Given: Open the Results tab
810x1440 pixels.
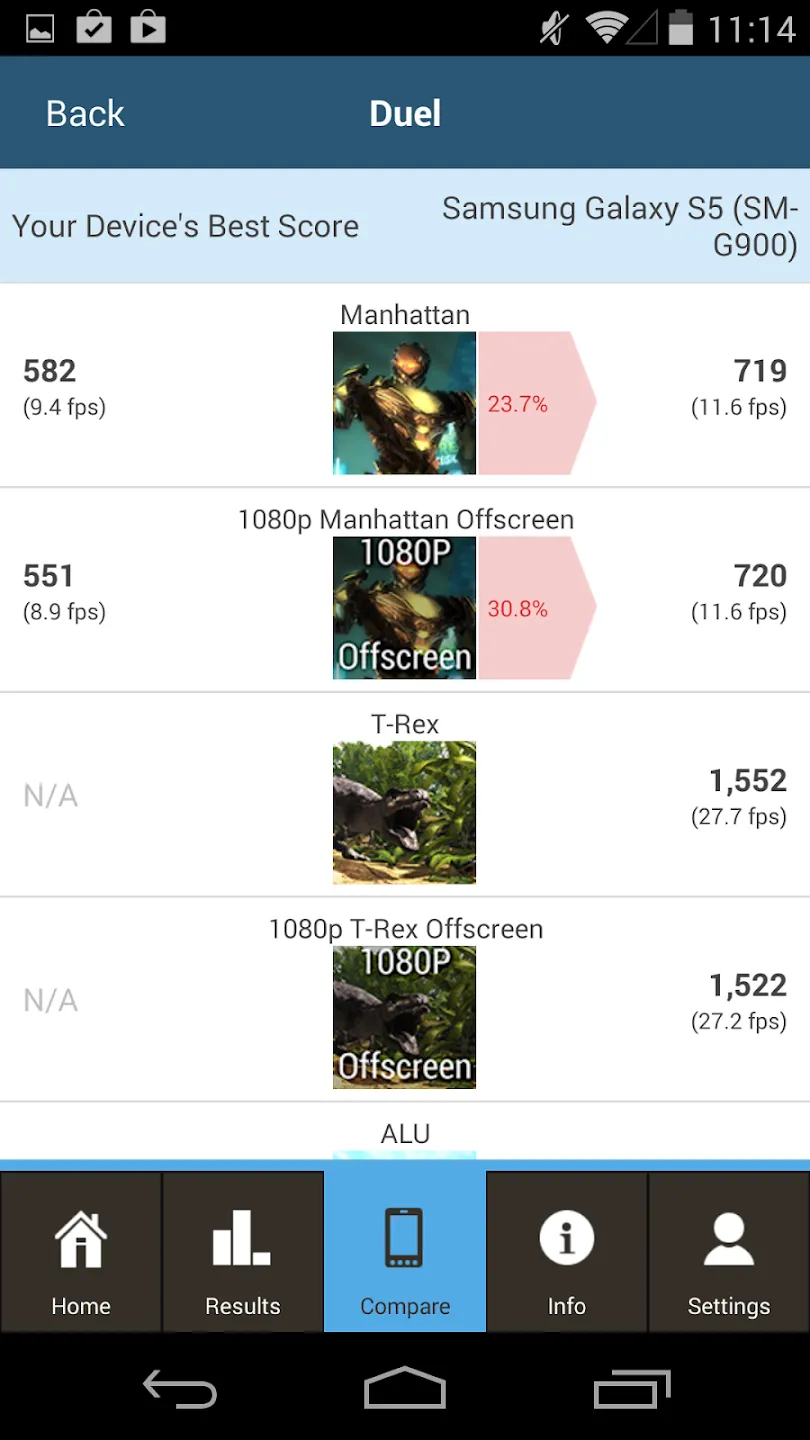Looking at the screenshot, I should 243,1252.
